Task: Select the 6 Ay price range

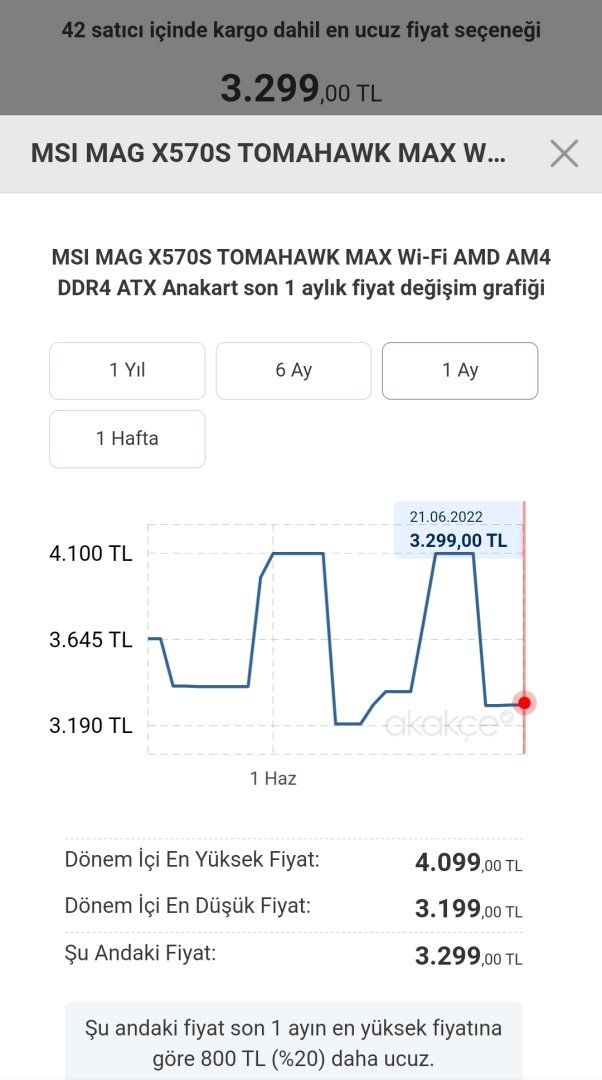Action: (294, 370)
